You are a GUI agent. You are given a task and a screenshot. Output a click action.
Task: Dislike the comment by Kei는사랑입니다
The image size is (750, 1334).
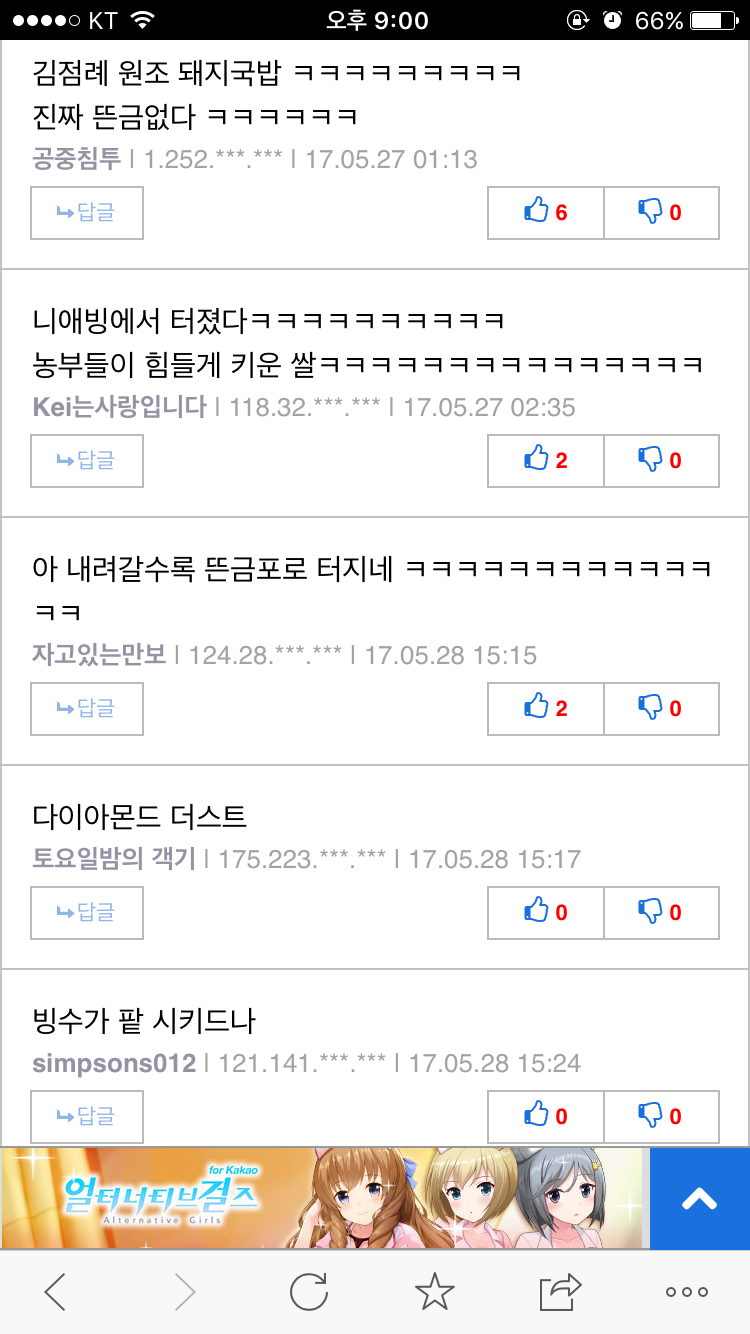pyautogui.click(x=662, y=461)
